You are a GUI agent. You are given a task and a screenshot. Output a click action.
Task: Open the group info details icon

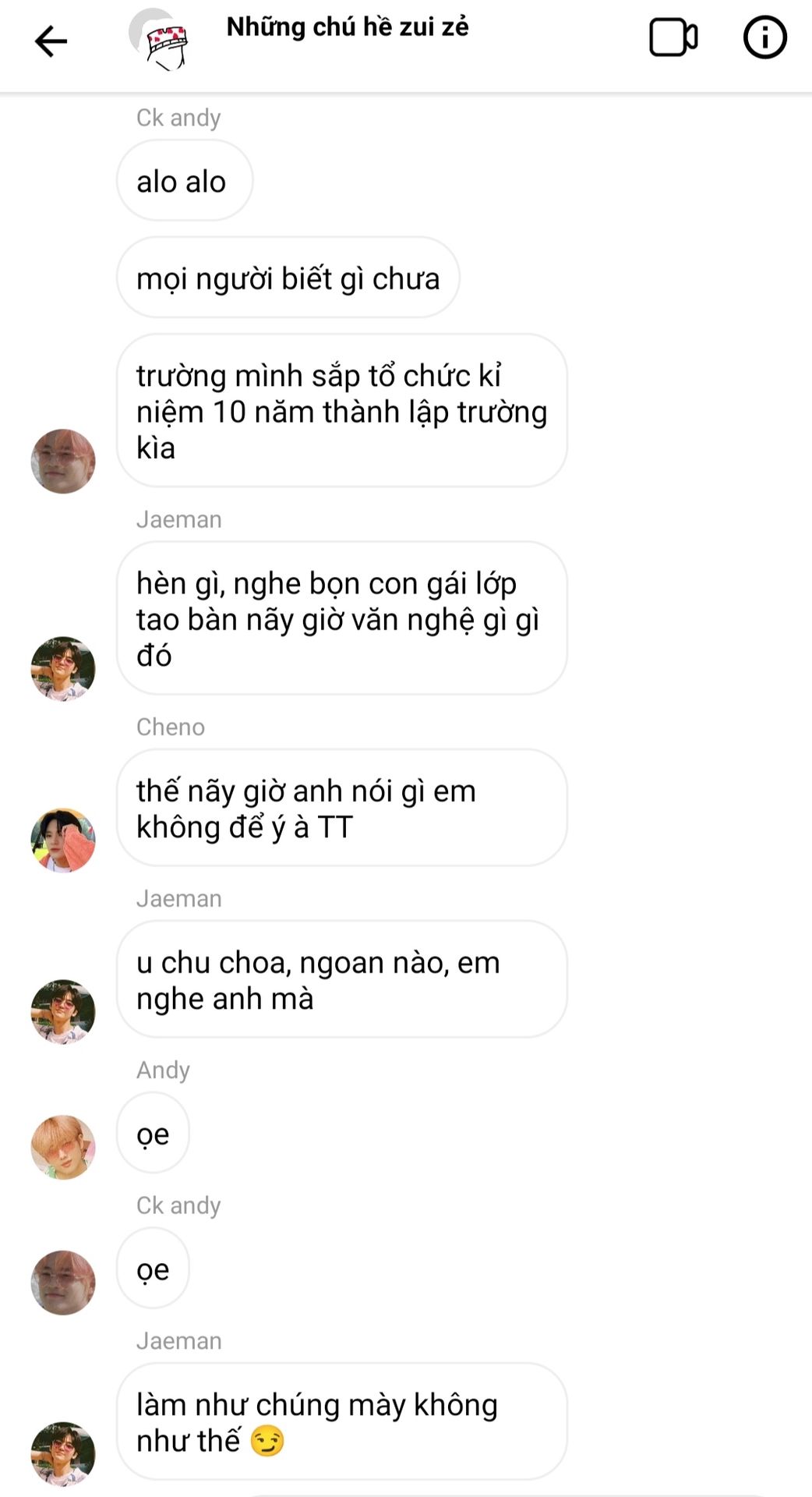[764, 37]
